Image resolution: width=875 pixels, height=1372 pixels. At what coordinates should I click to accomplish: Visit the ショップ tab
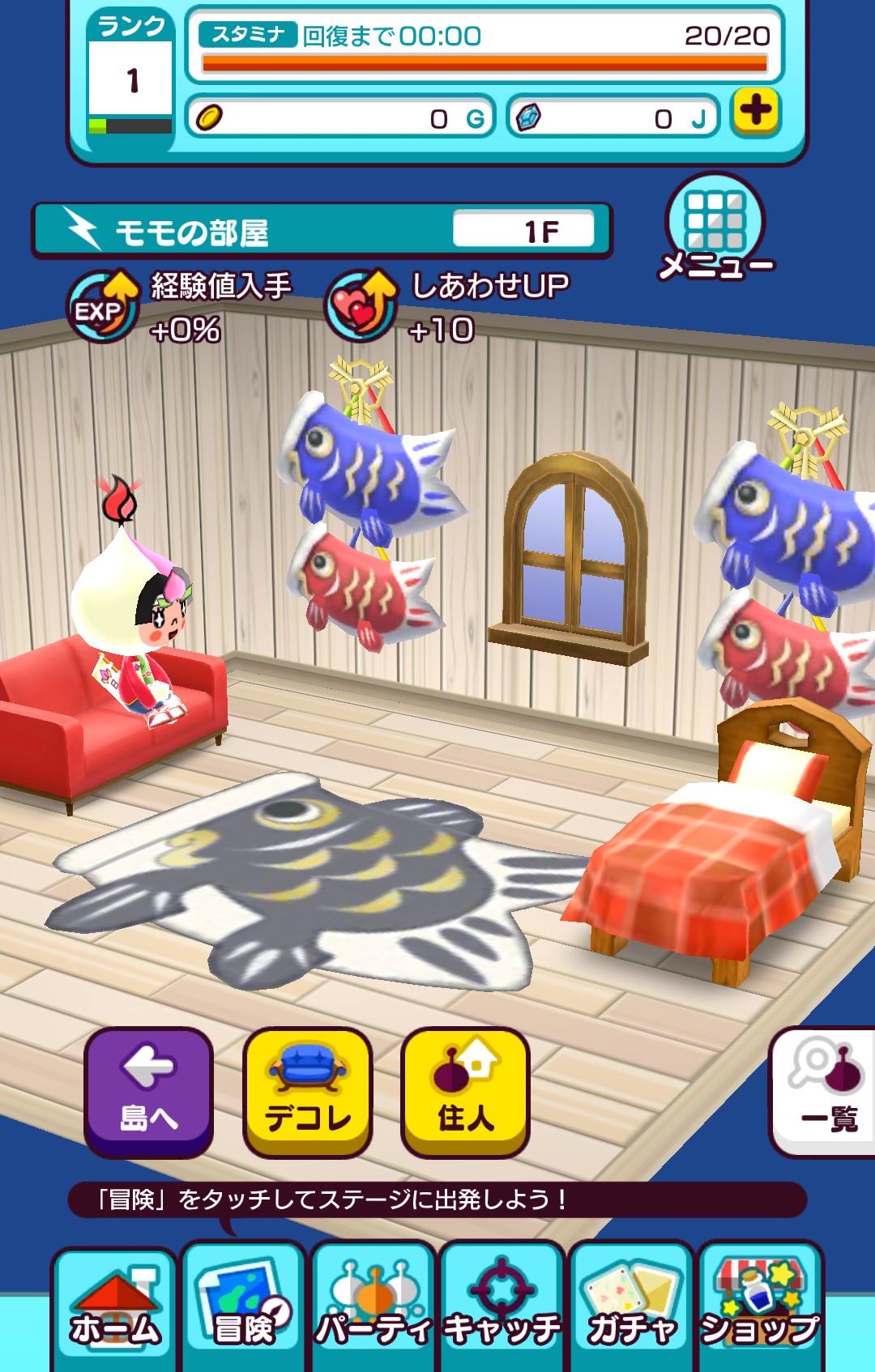[760, 1306]
